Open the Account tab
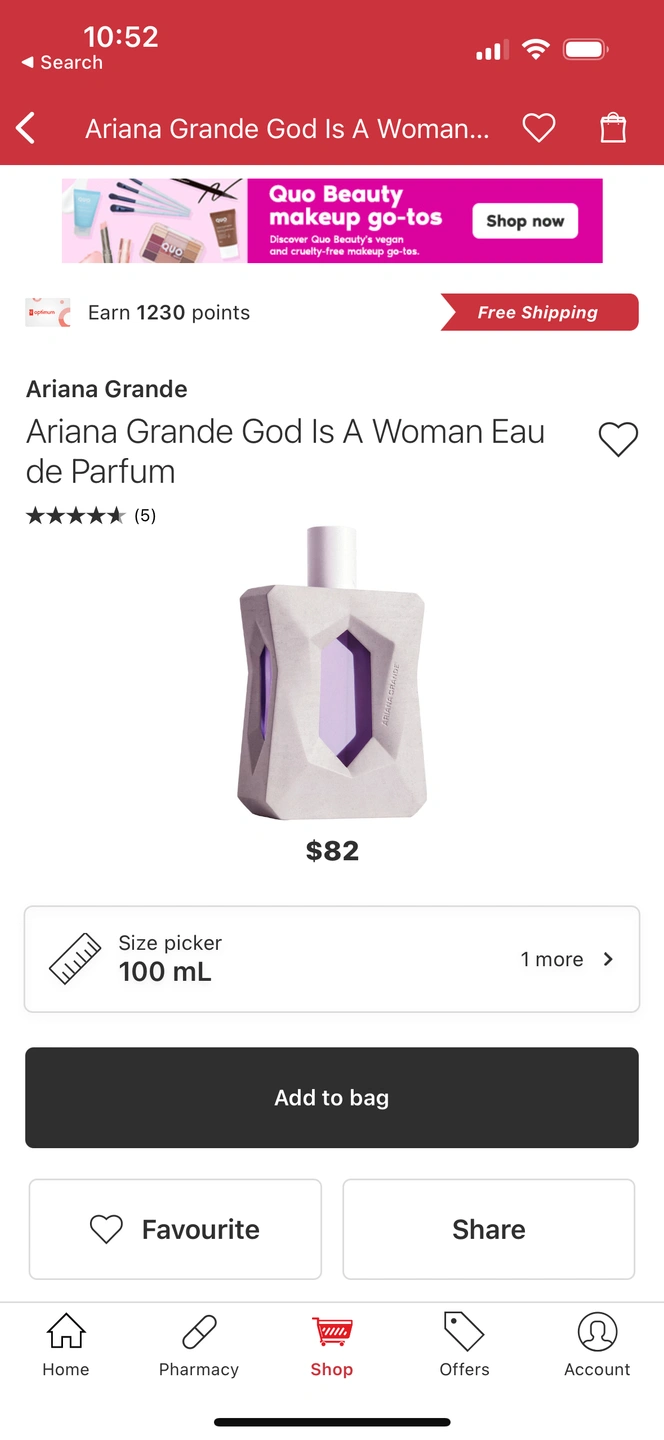 pos(597,1345)
